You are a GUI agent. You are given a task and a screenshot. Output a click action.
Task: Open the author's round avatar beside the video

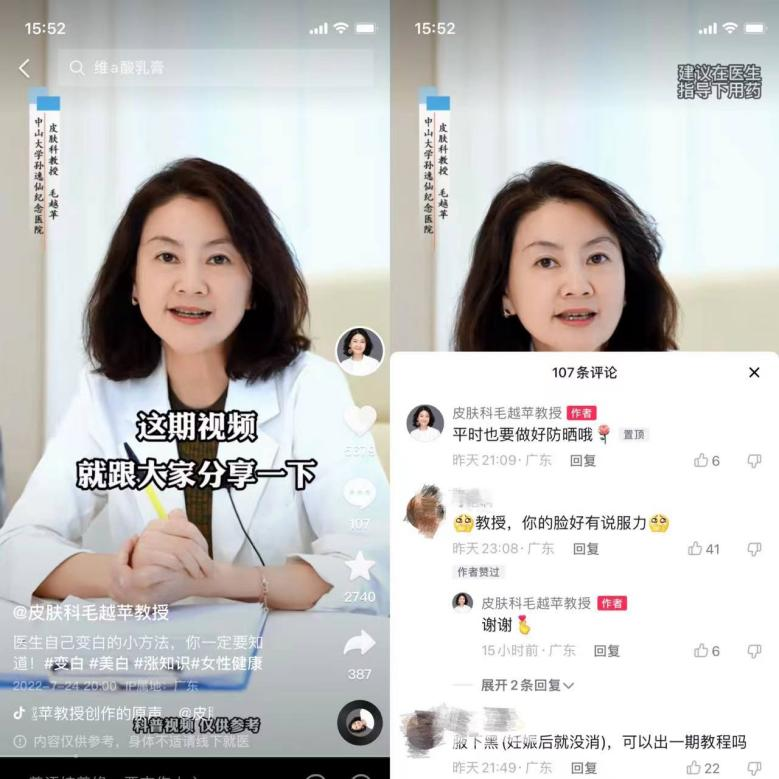click(359, 350)
